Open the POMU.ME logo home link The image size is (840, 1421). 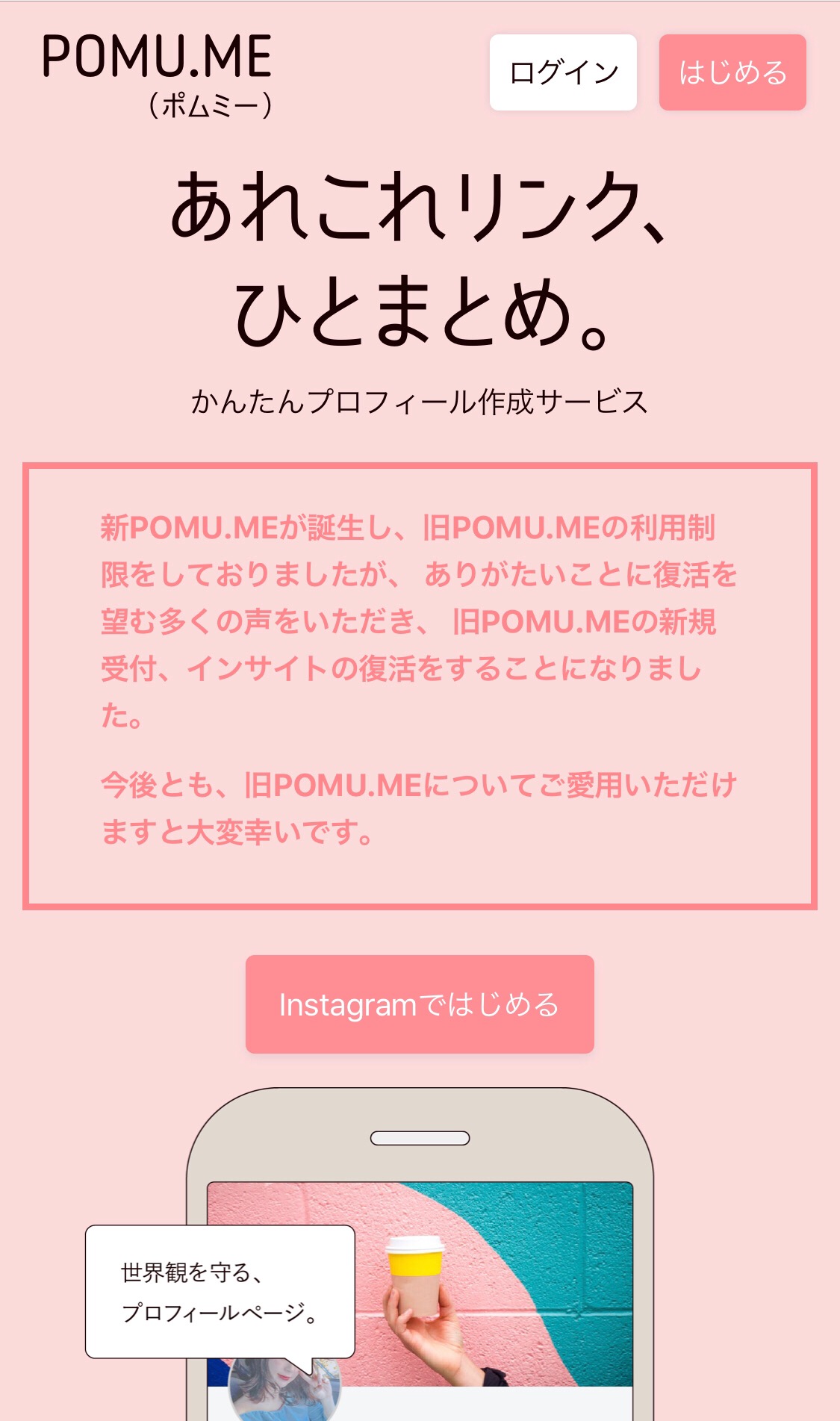(x=158, y=75)
